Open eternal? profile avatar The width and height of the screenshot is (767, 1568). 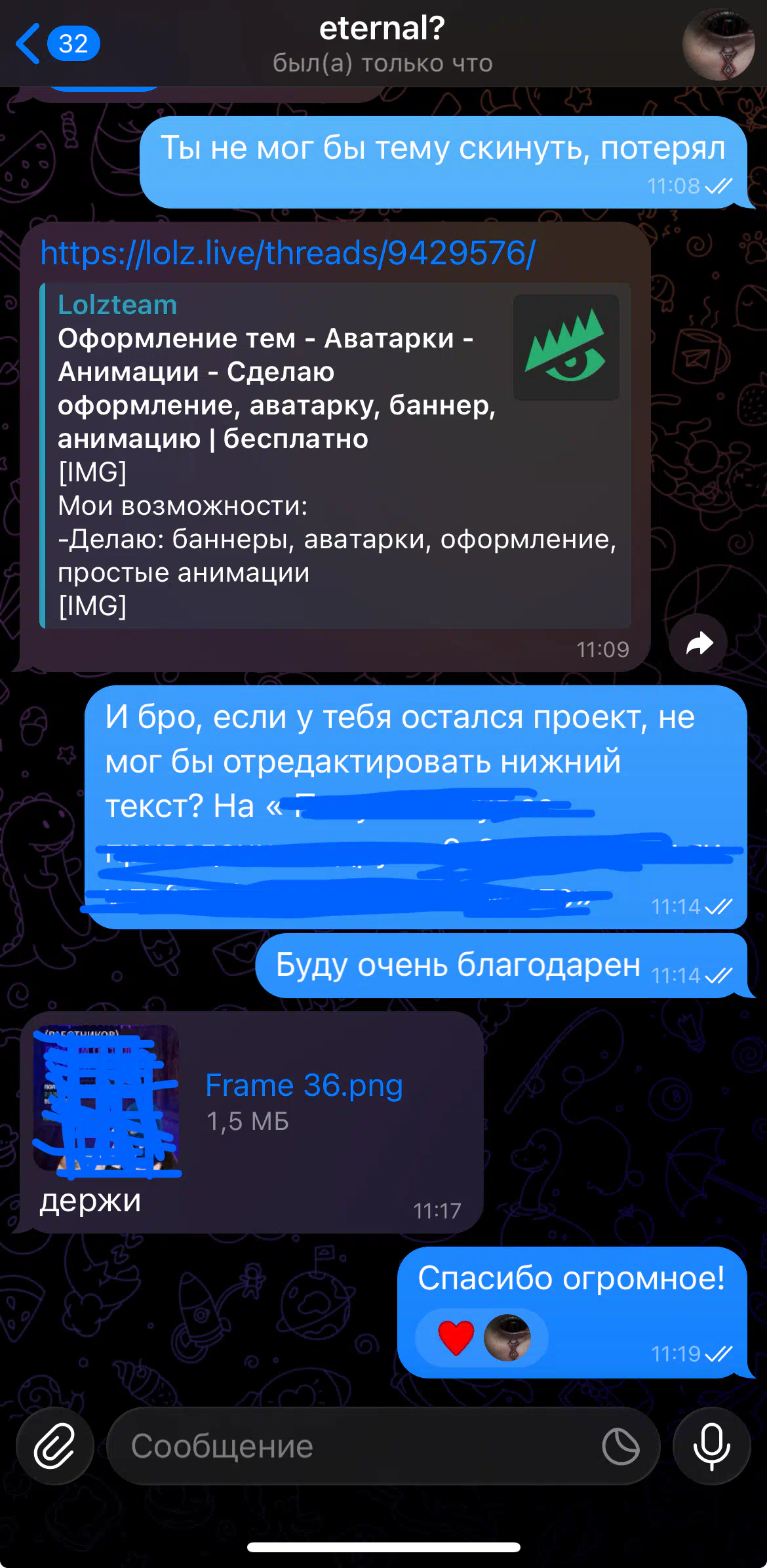718,44
